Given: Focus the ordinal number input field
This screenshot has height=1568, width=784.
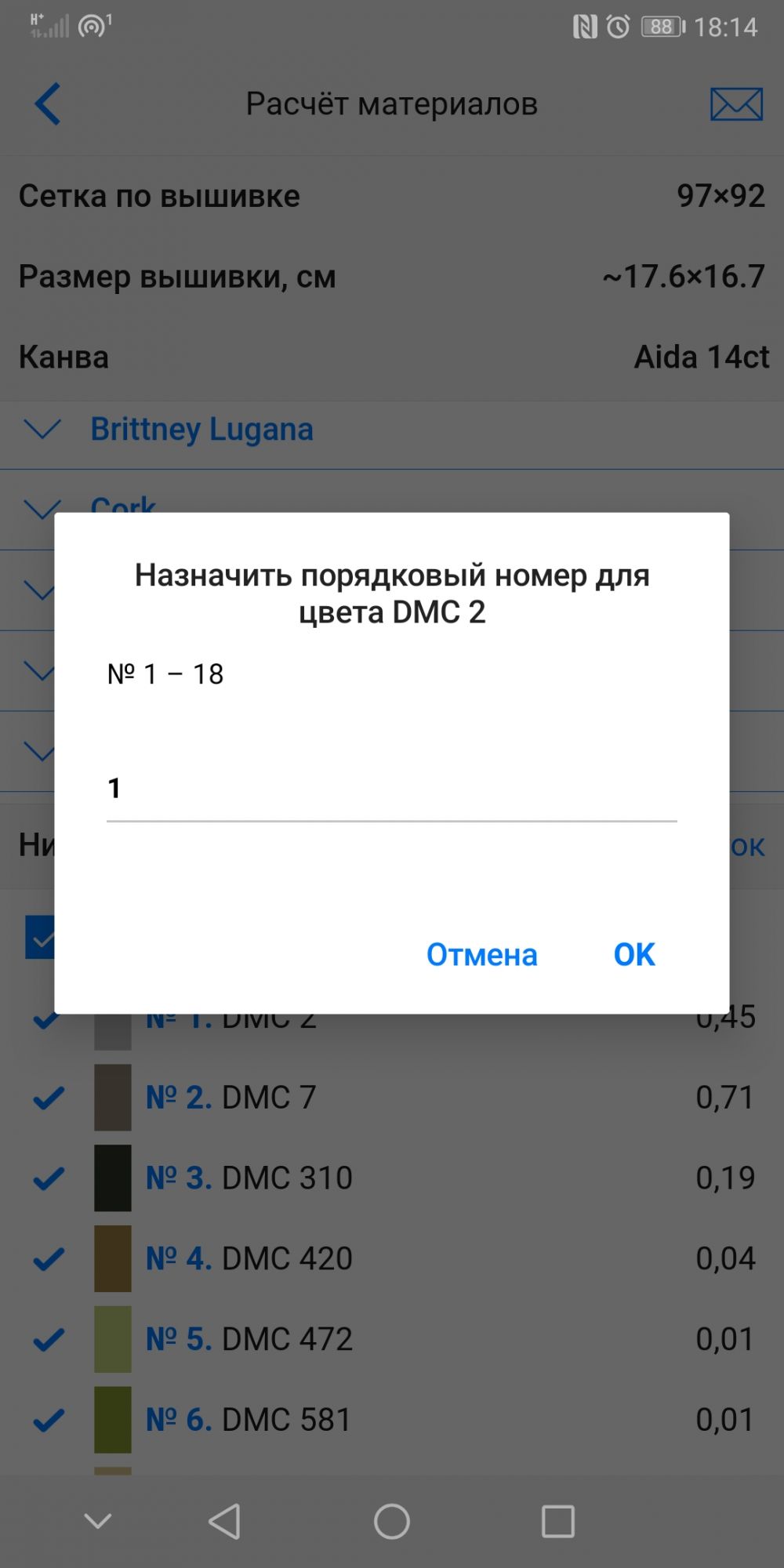Looking at the screenshot, I should point(390,788).
